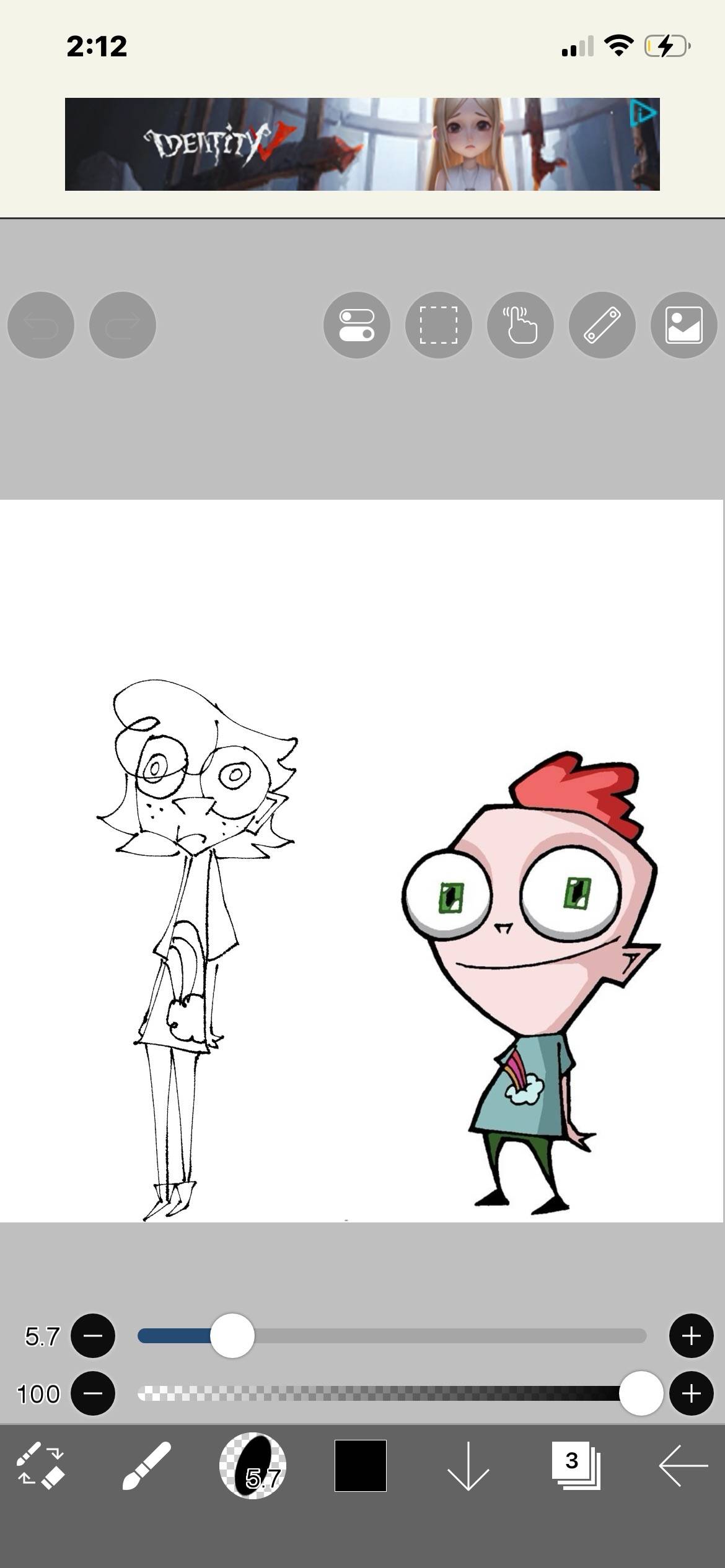725x1568 pixels.
Task: Open the black color swatch
Action: [x=361, y=1466]
